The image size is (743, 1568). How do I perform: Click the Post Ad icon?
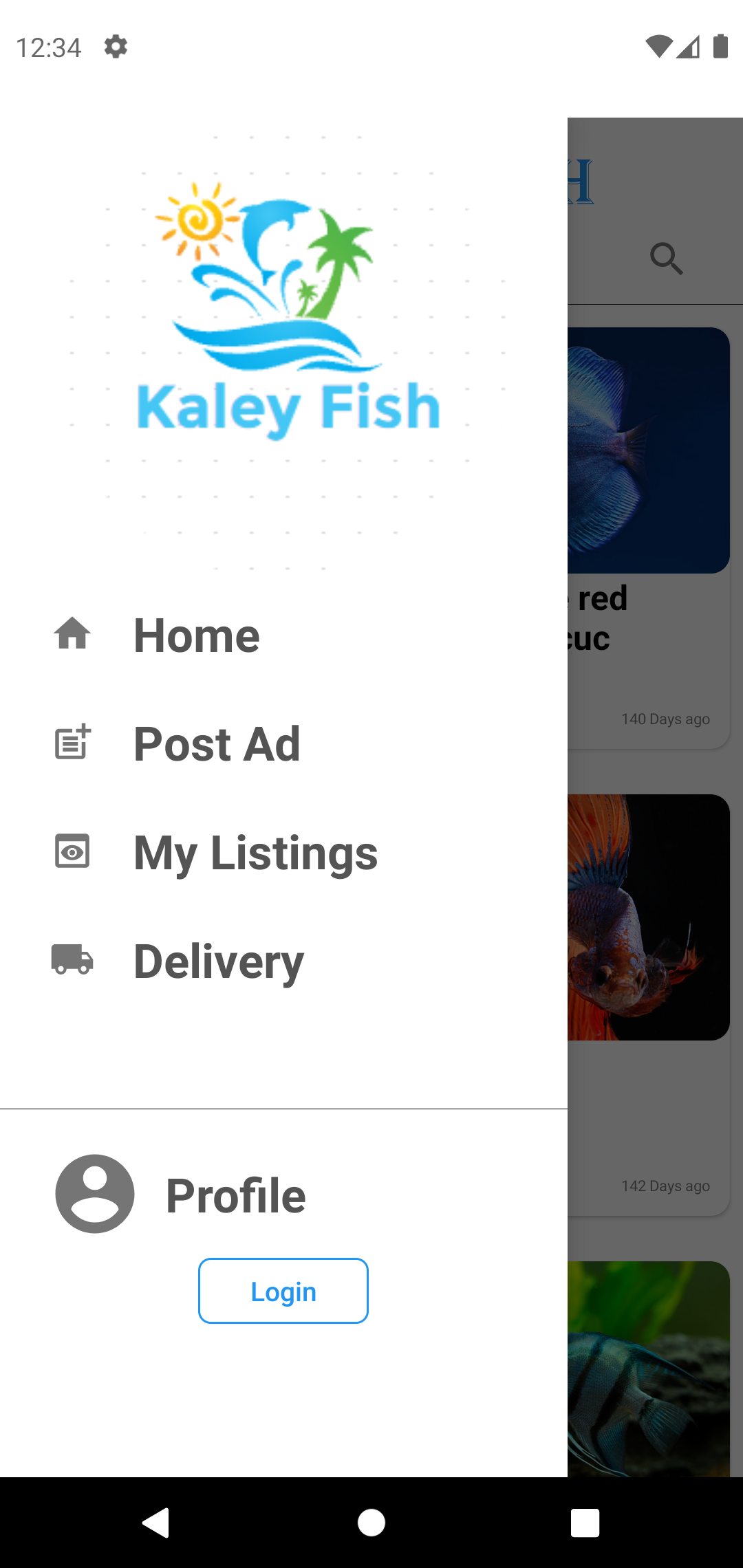coord(71,743)
